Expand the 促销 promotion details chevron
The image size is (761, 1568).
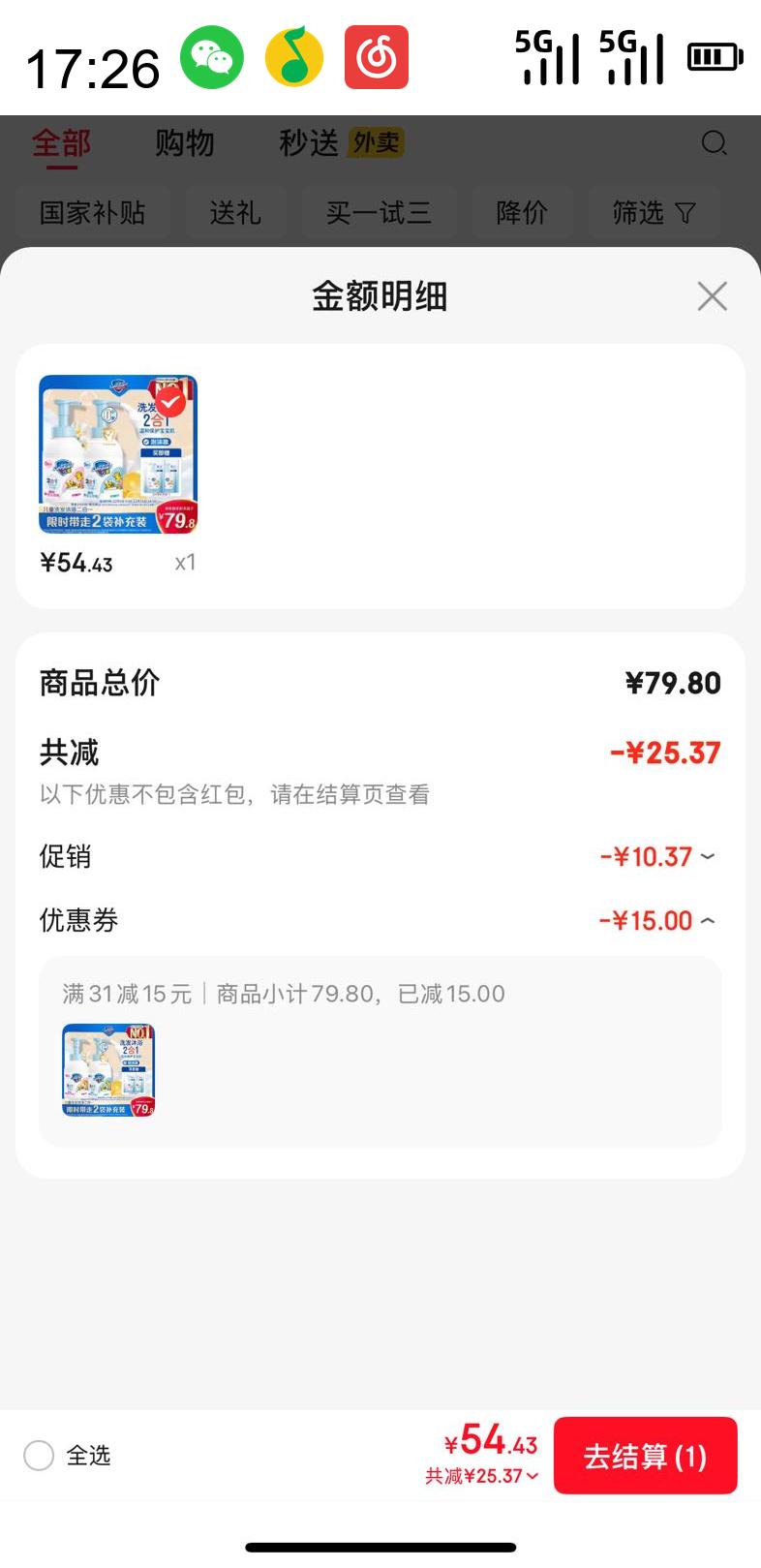tap(708, 857)
